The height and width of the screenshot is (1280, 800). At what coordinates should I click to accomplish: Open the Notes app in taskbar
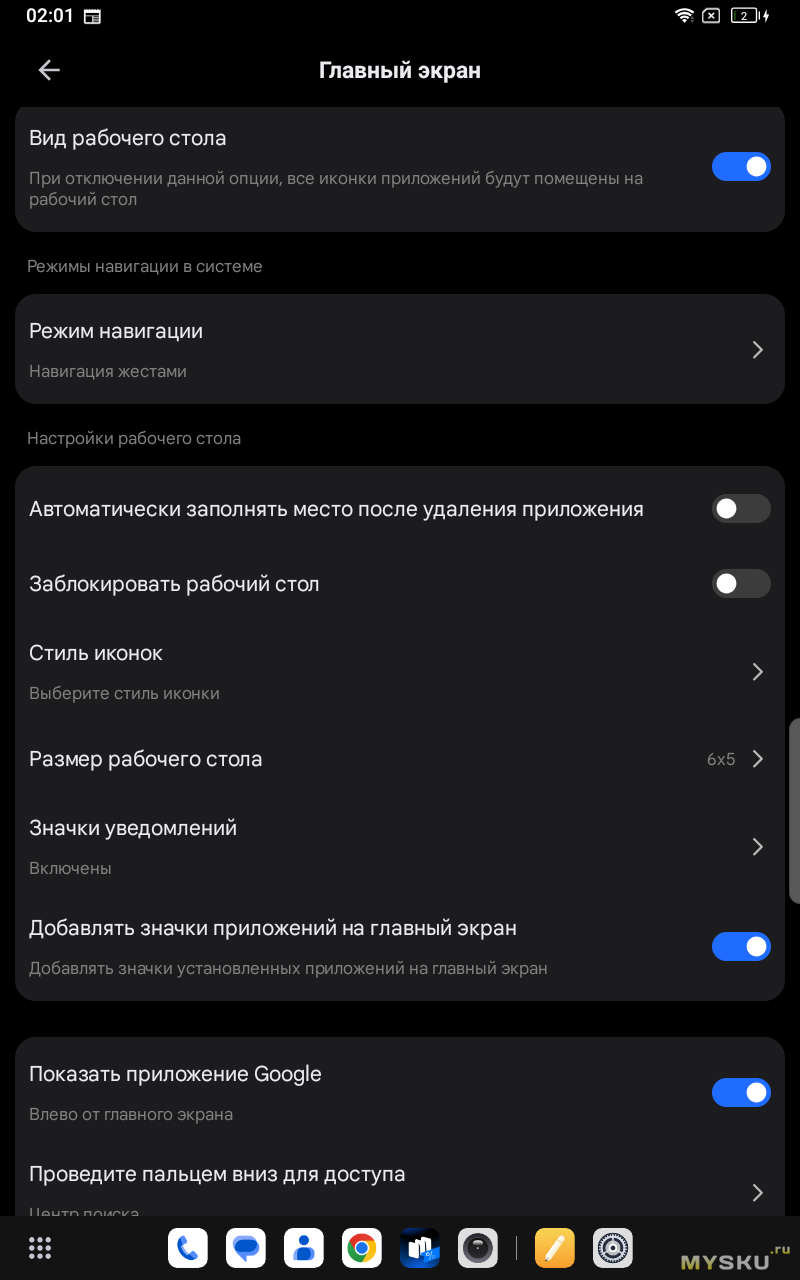pos(555,1248)
